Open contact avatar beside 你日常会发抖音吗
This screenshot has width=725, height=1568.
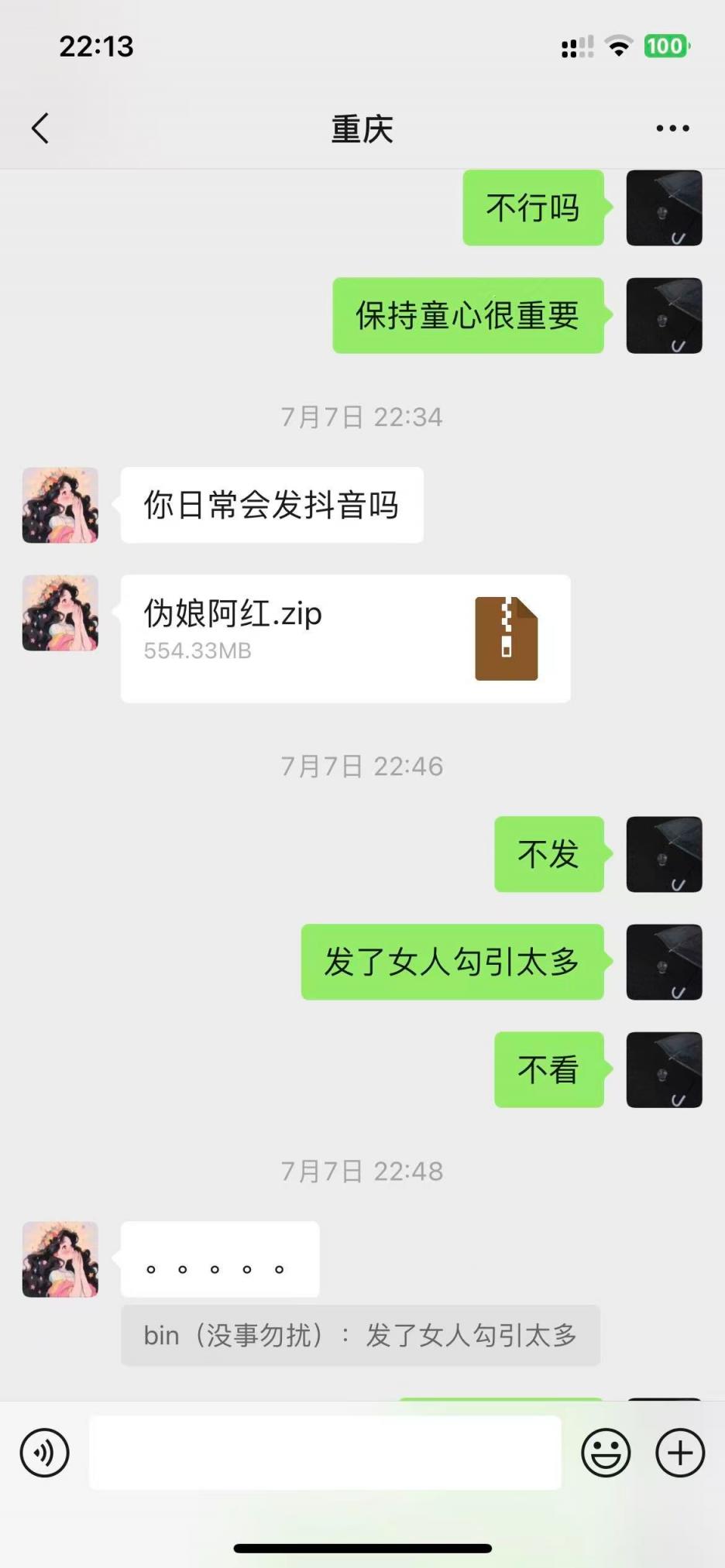pyautogui.click(x=60, y=505)
